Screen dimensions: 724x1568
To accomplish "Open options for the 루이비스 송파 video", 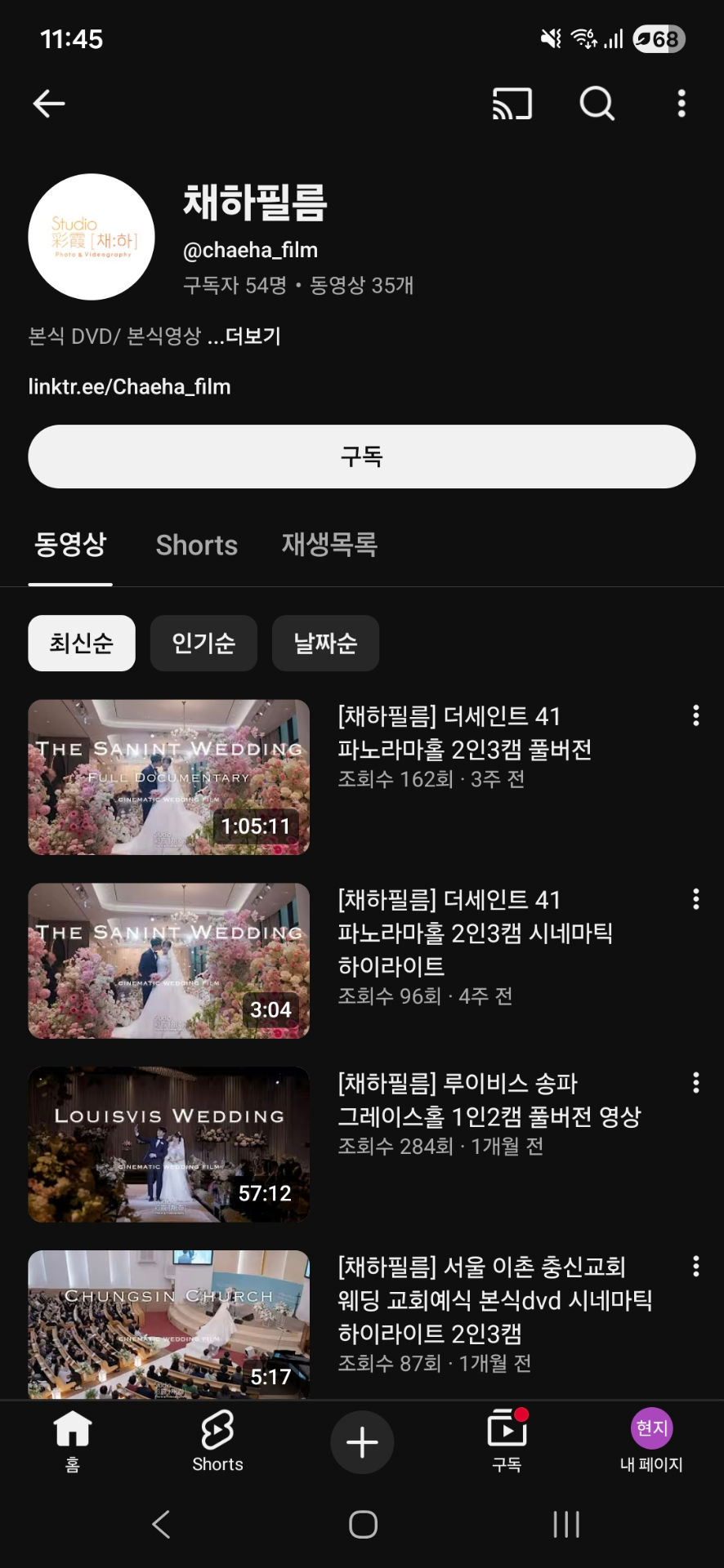I will click(x=695, y=1083).
